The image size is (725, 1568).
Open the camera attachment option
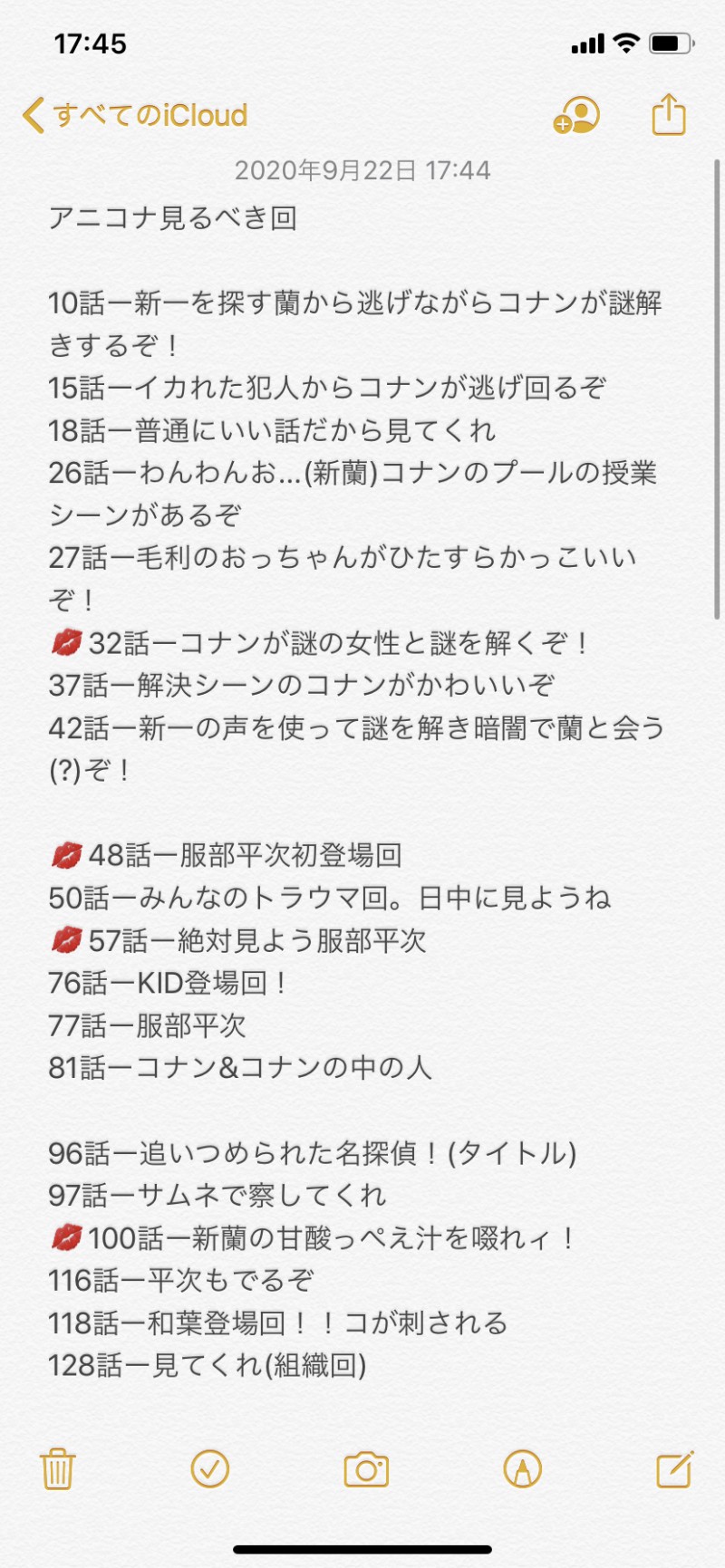pos(366,1469)
